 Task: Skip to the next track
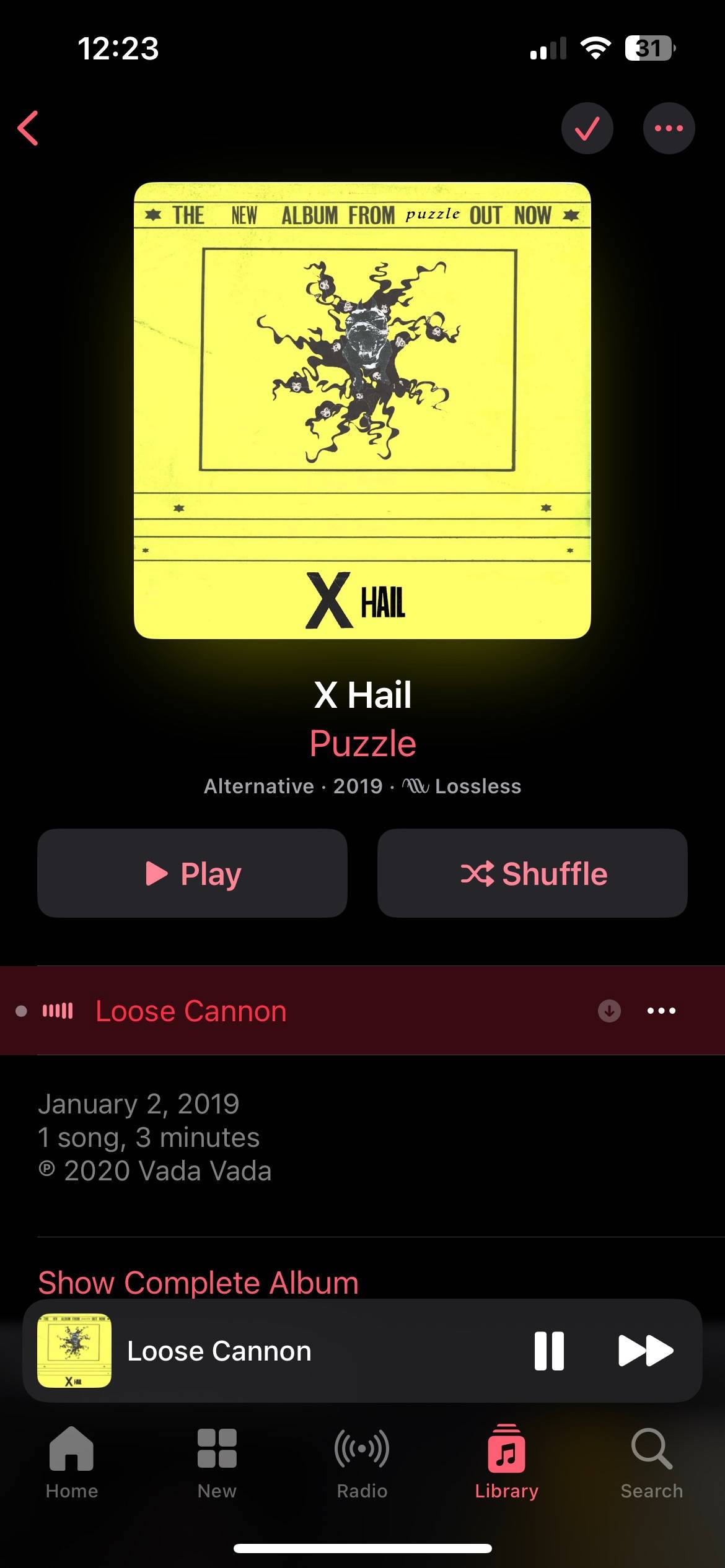point(646,1351)
